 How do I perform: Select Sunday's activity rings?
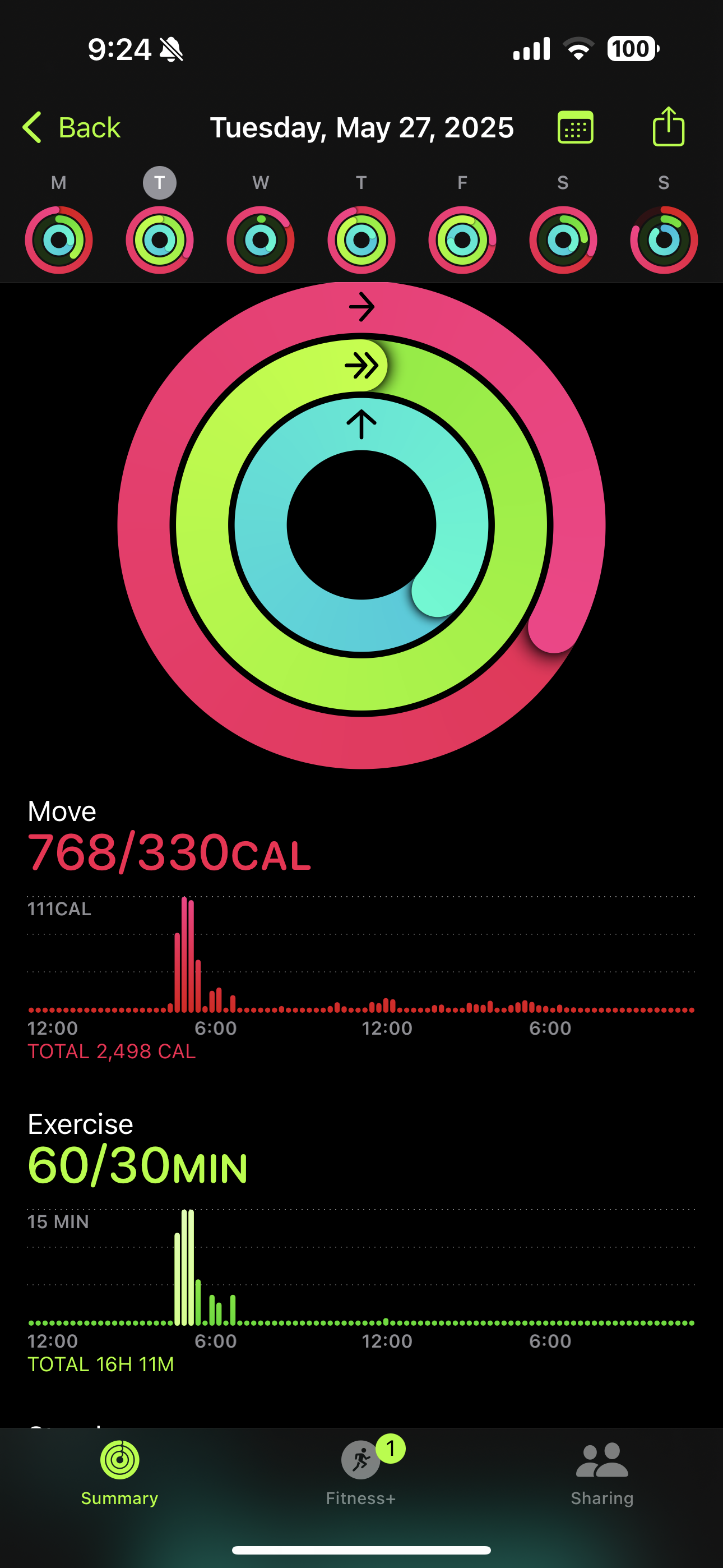pos(662,239)
